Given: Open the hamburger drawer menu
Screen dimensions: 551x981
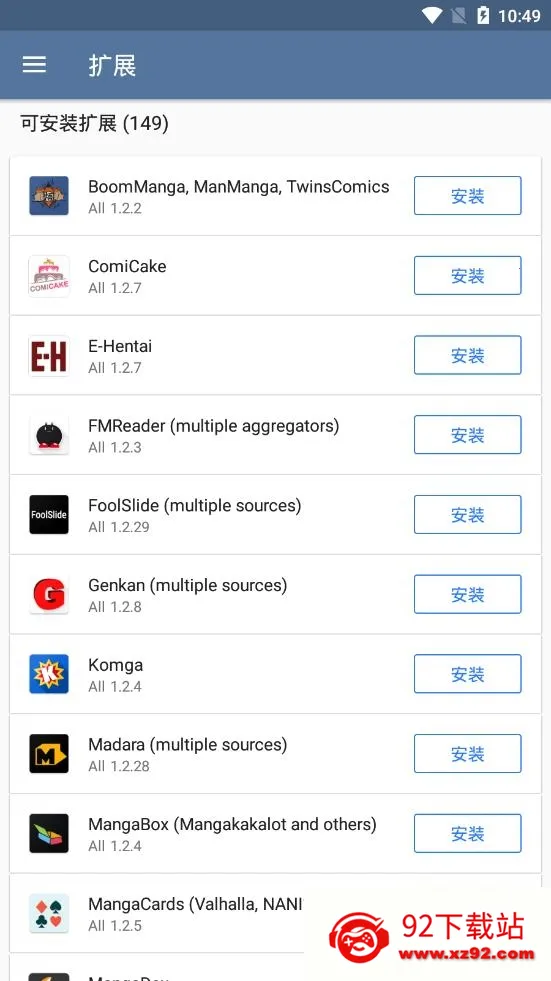Looking at the screenshot, I should click(x=34, y=64).
